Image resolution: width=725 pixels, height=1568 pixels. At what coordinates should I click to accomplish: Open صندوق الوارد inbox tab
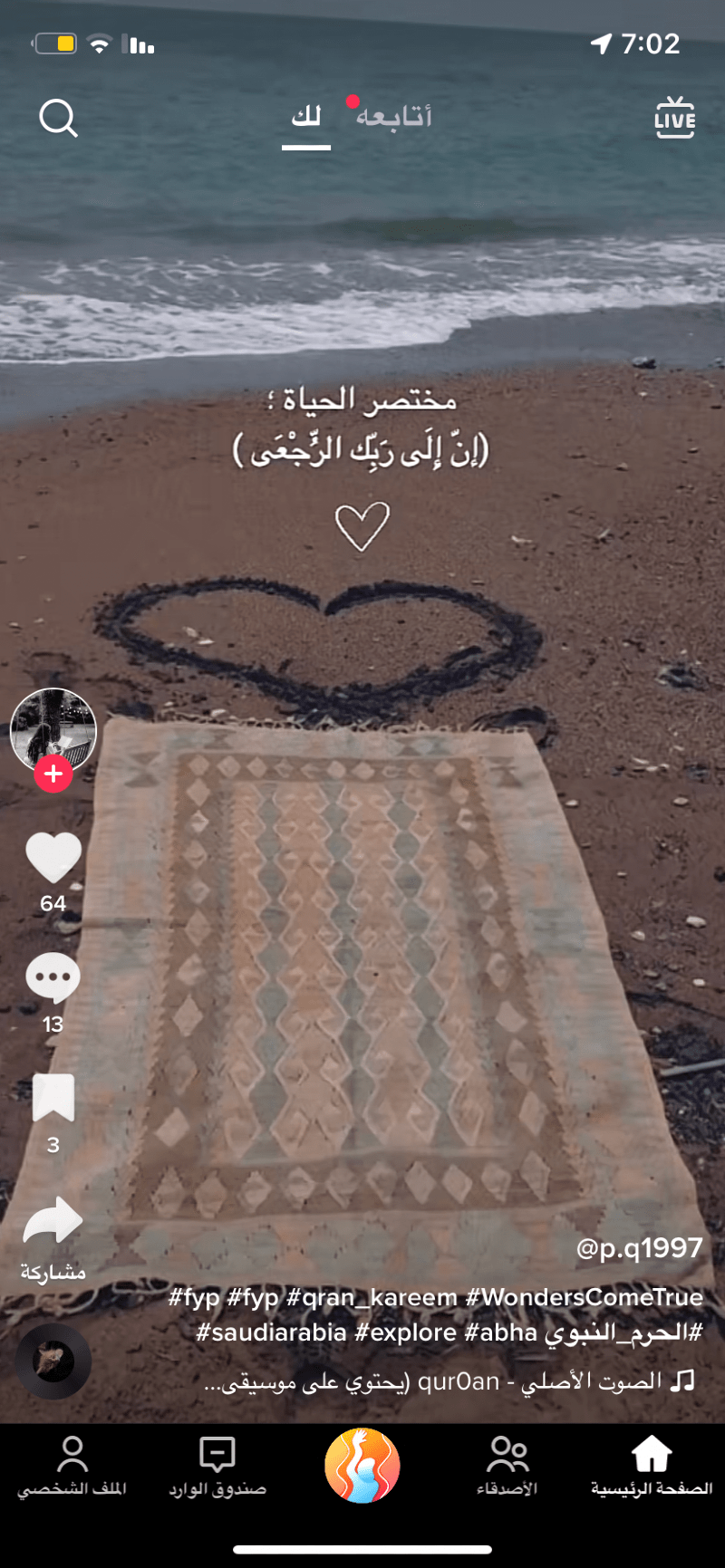(x=217, y=1465)
